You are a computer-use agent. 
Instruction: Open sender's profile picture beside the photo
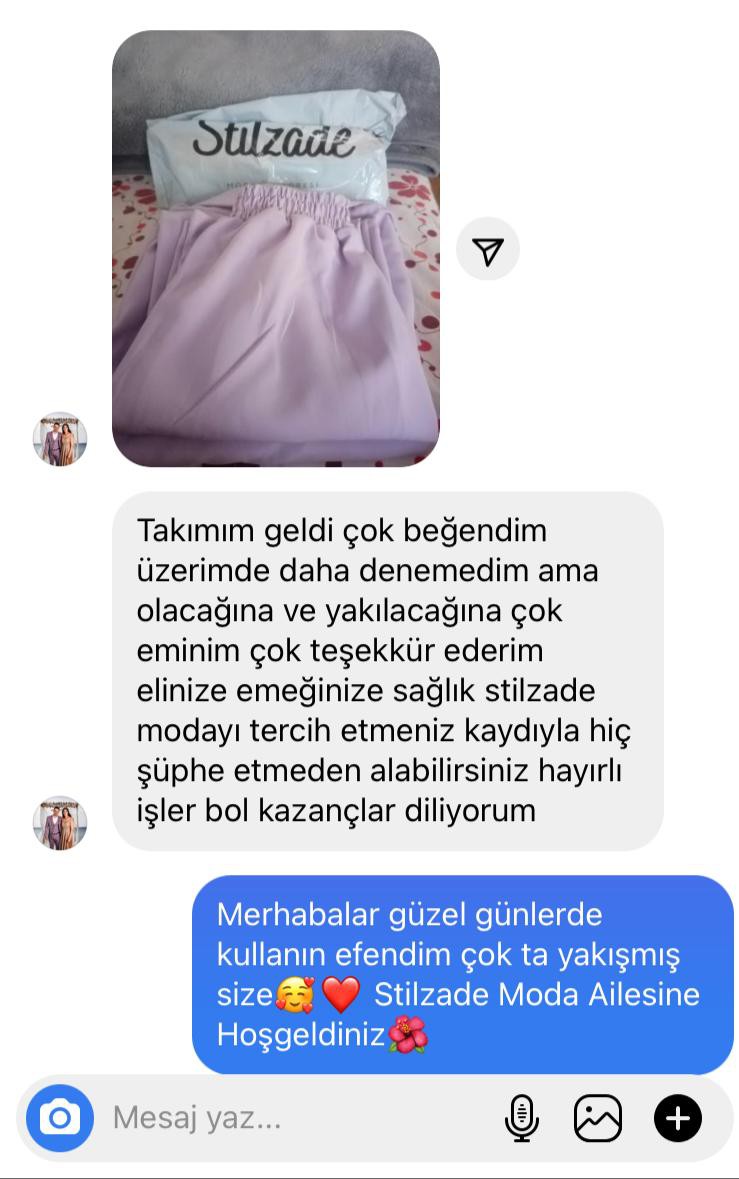pos(60,438)
